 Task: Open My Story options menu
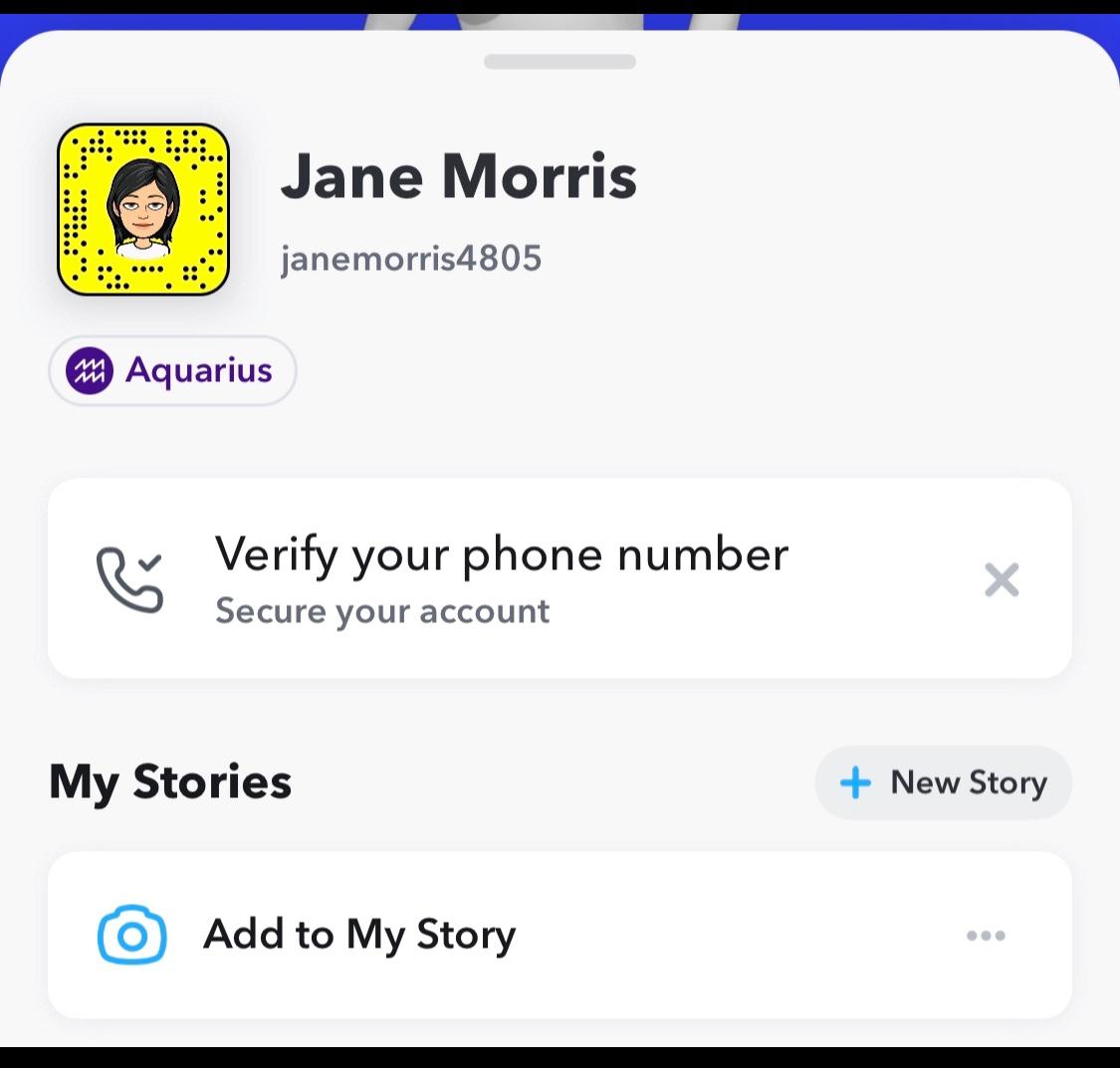[986, 936]
